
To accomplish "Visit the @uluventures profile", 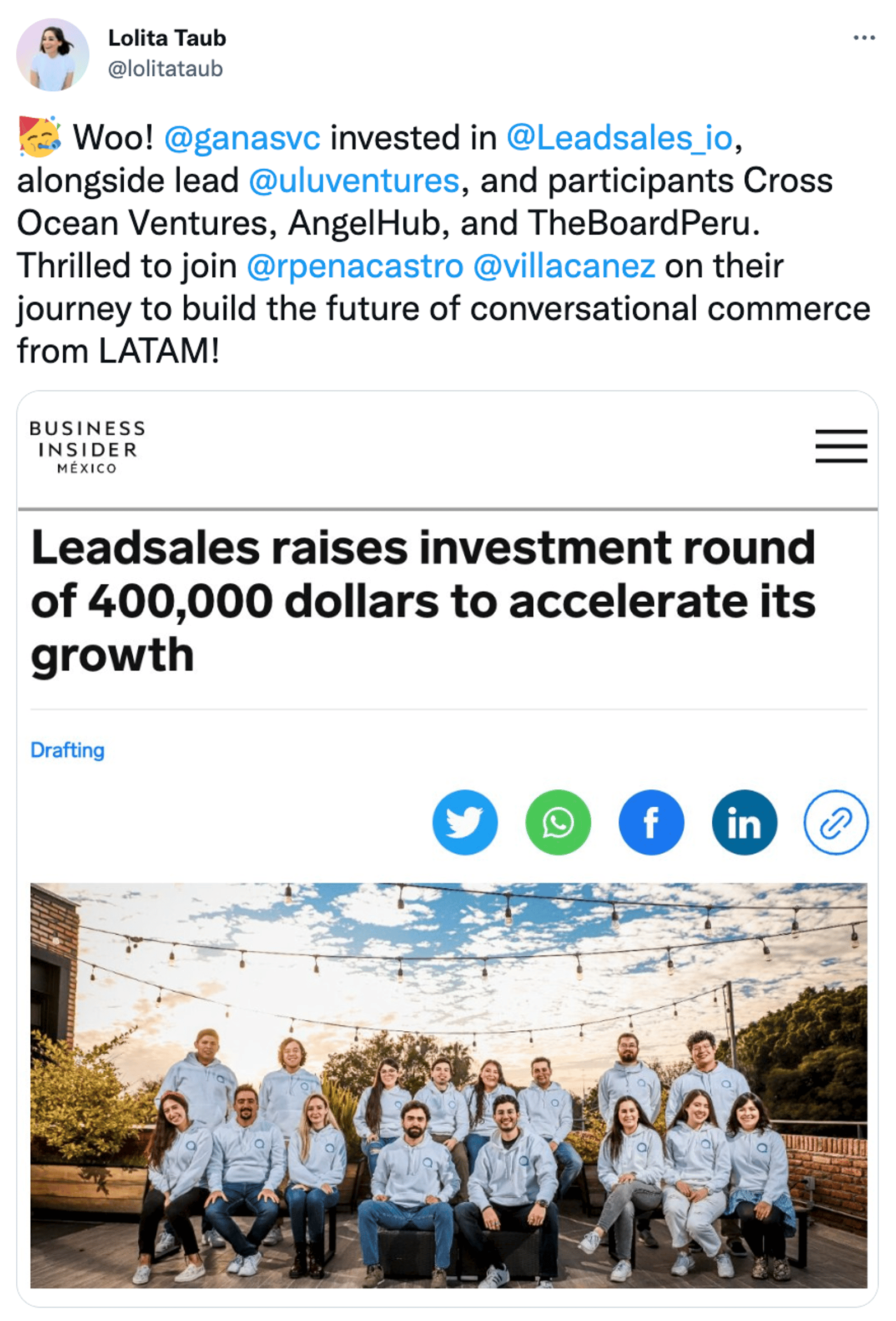I will [354, 181].
